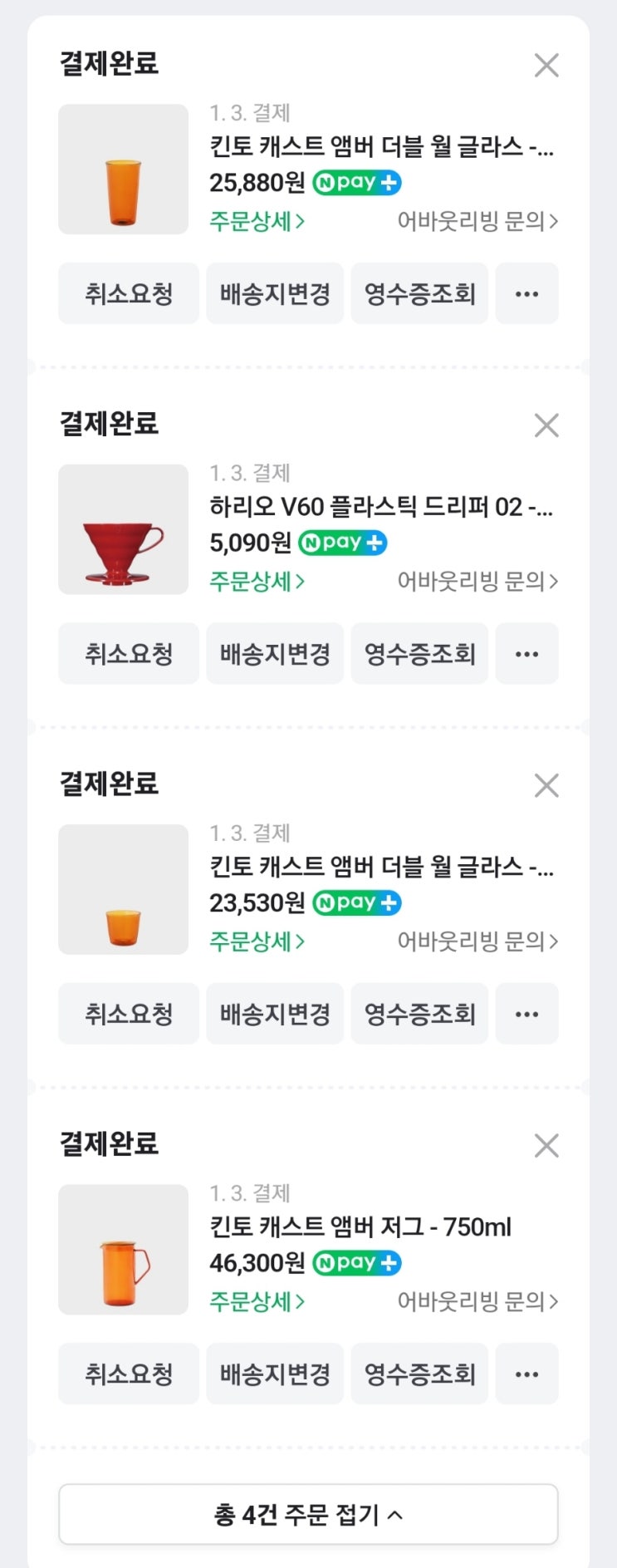Open 주문상세 for the 25,880원 order
Image resolution: width=617 pixels, height=1568 pixels.
point(257,221)
